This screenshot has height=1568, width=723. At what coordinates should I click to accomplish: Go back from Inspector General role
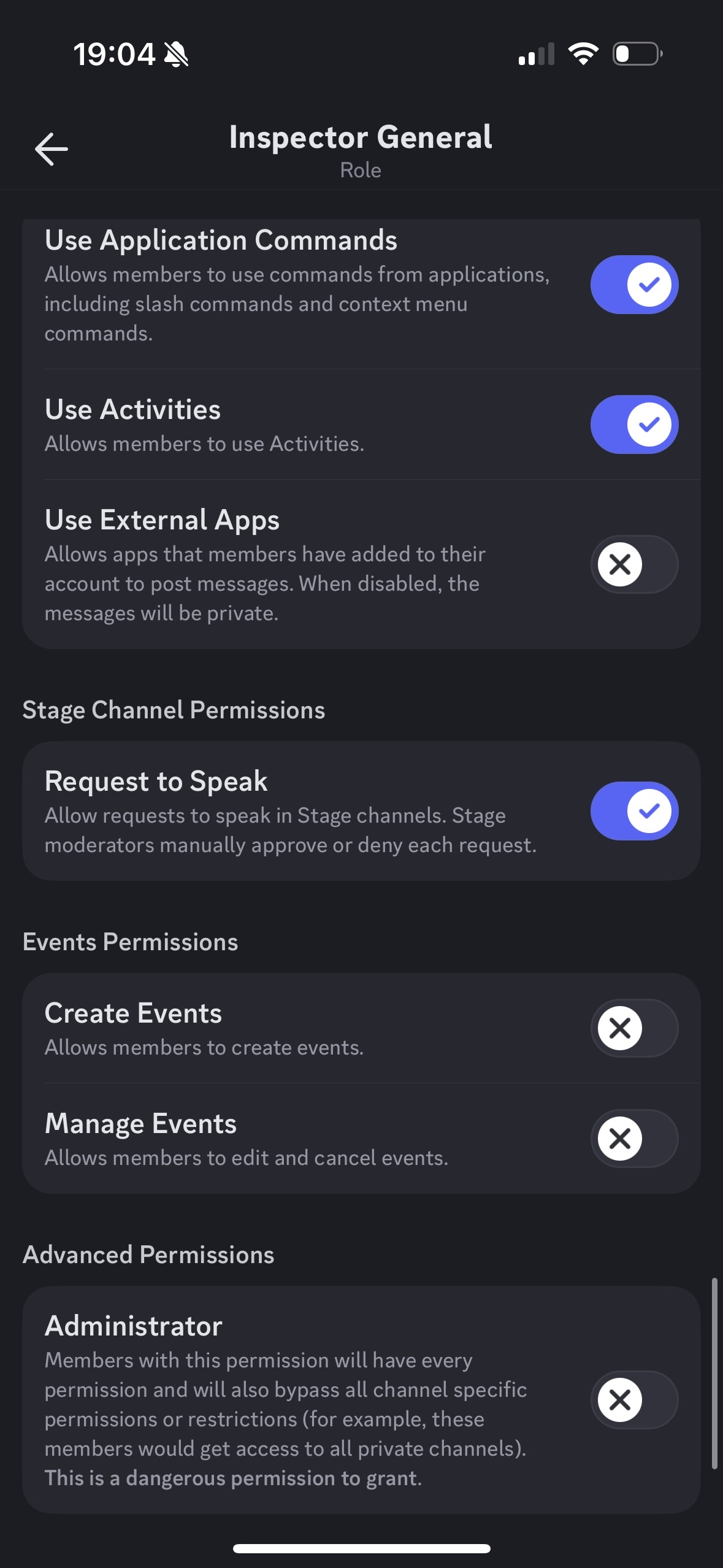click(52, 149)
